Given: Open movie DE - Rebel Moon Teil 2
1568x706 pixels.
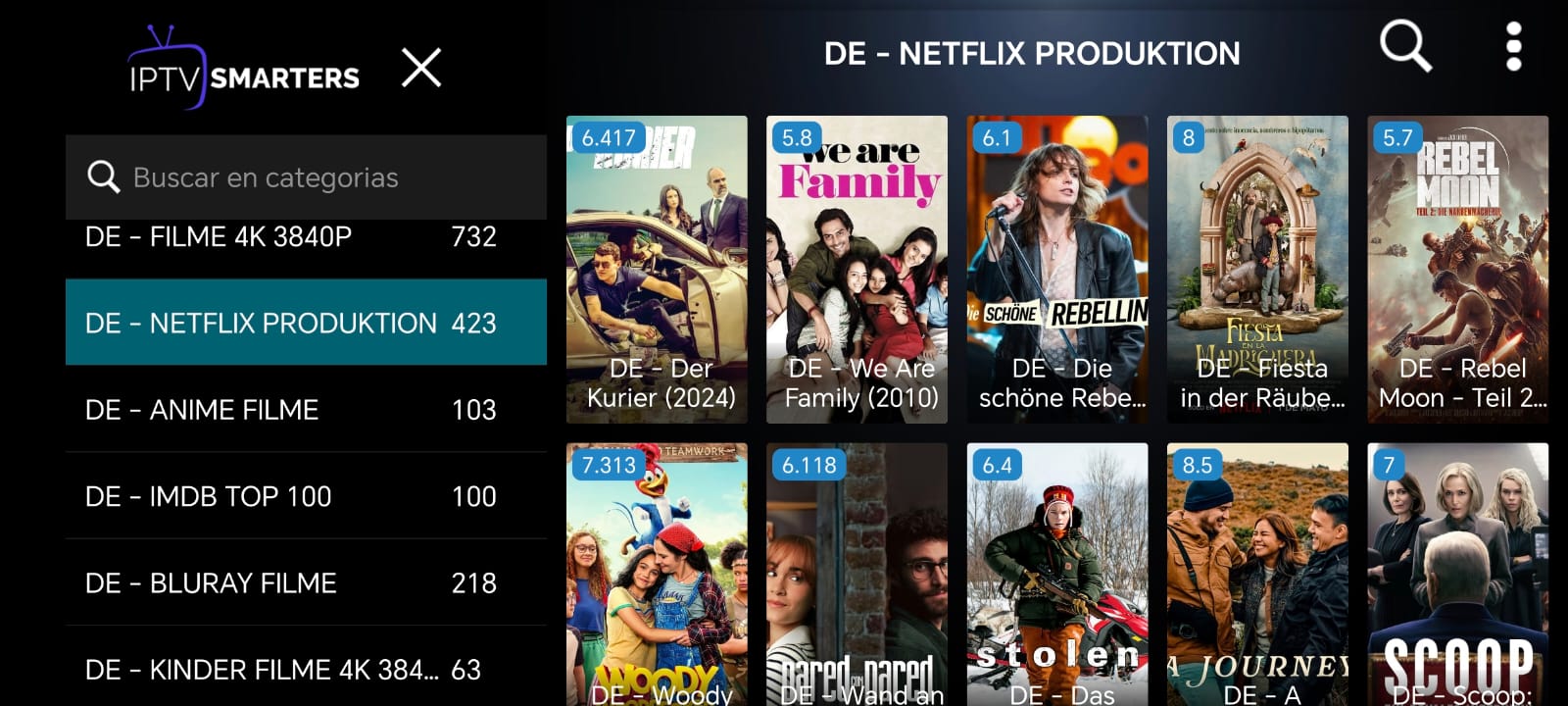Looking at the screenshot, I should tap(1458, 270).
